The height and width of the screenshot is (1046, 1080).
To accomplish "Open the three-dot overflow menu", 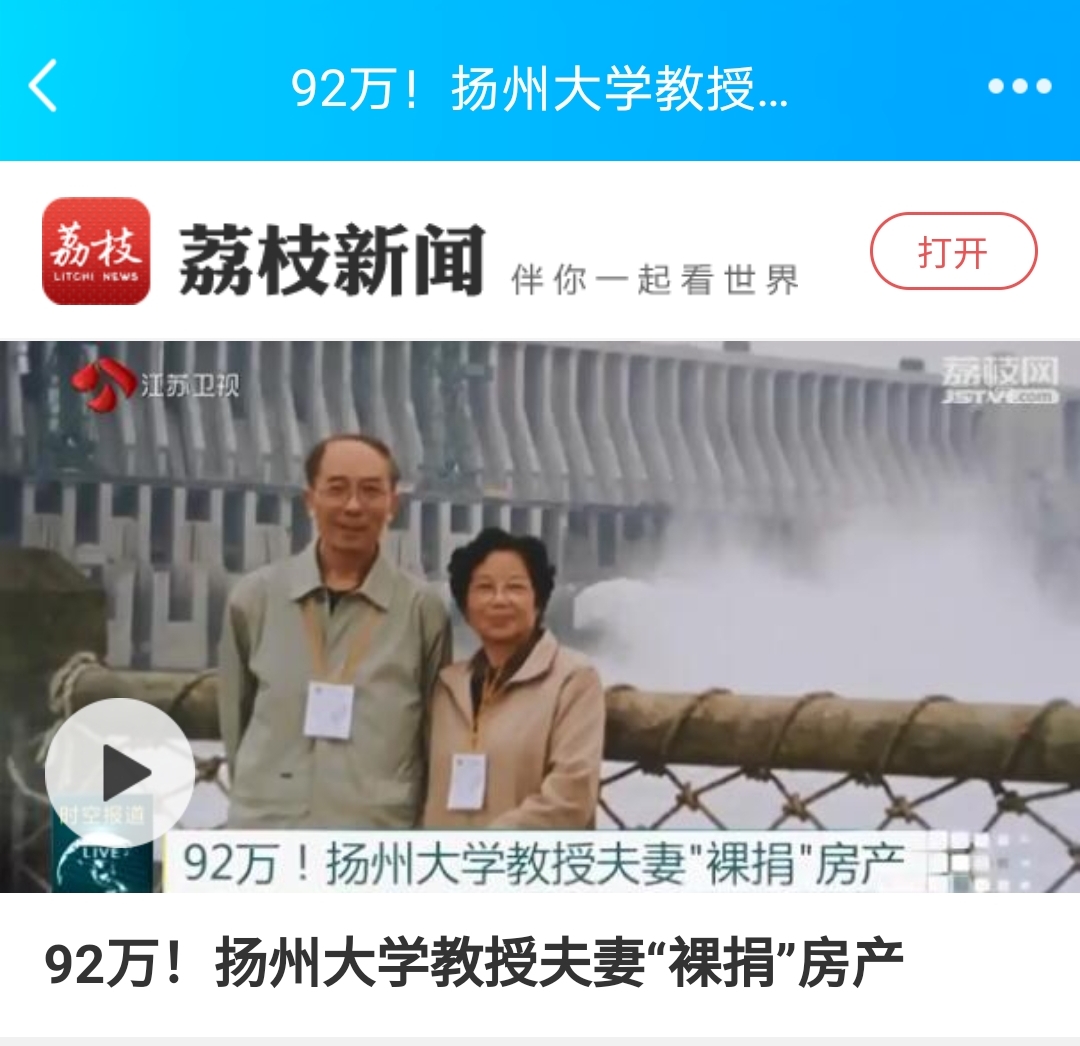I will [1019, 87].
